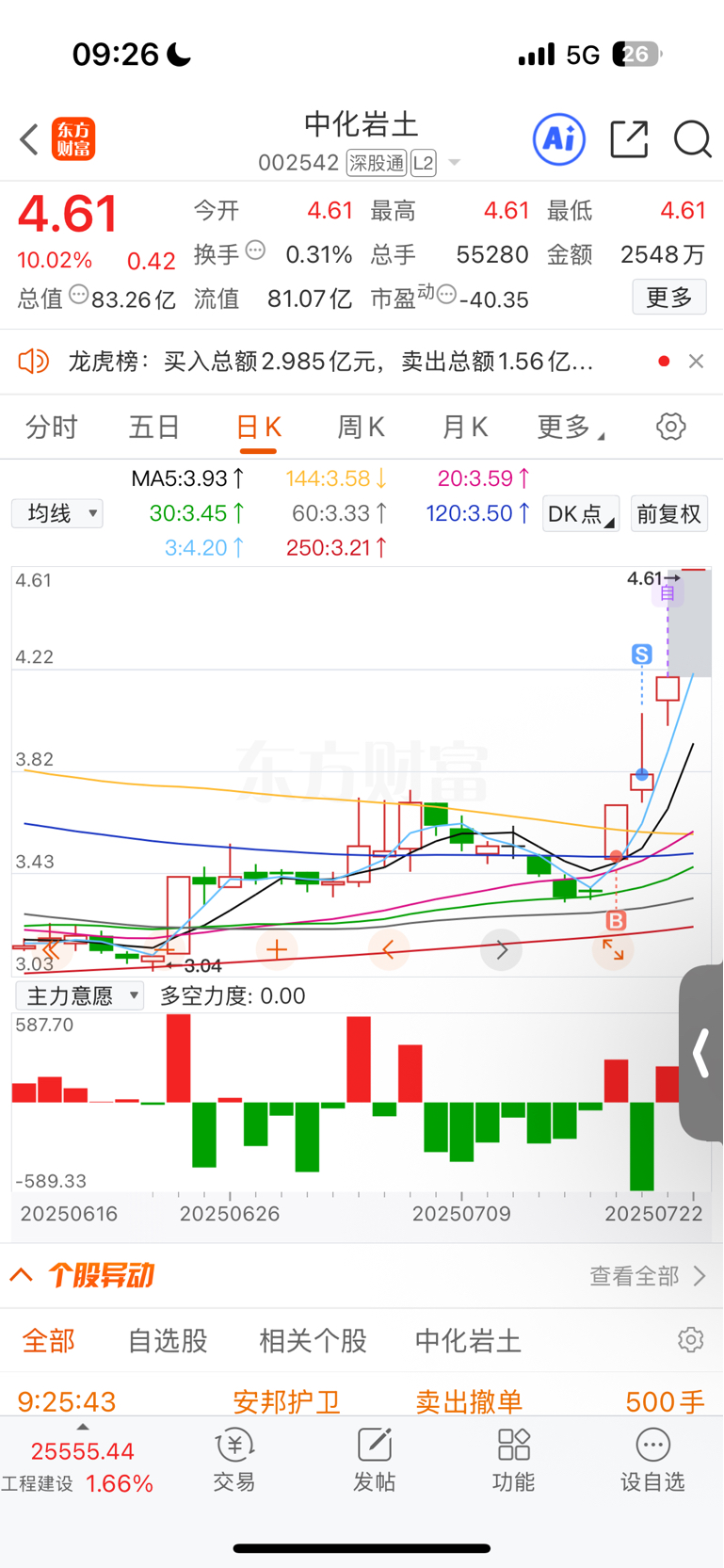Select the 周K chart tab
This screenshot has width=724, height=1568.
pos(361,428)
